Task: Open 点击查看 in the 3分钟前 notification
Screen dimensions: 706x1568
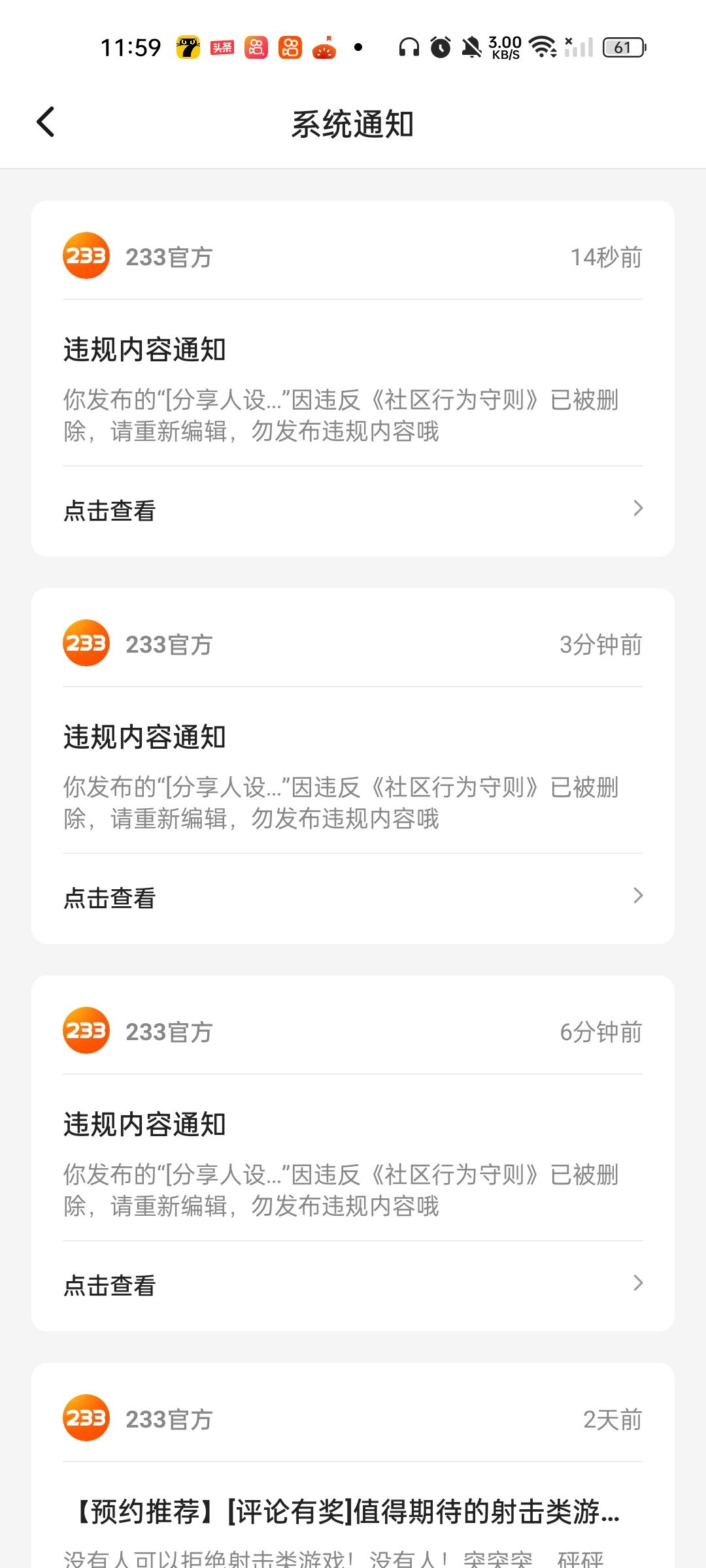Action: tap(353, 898)
